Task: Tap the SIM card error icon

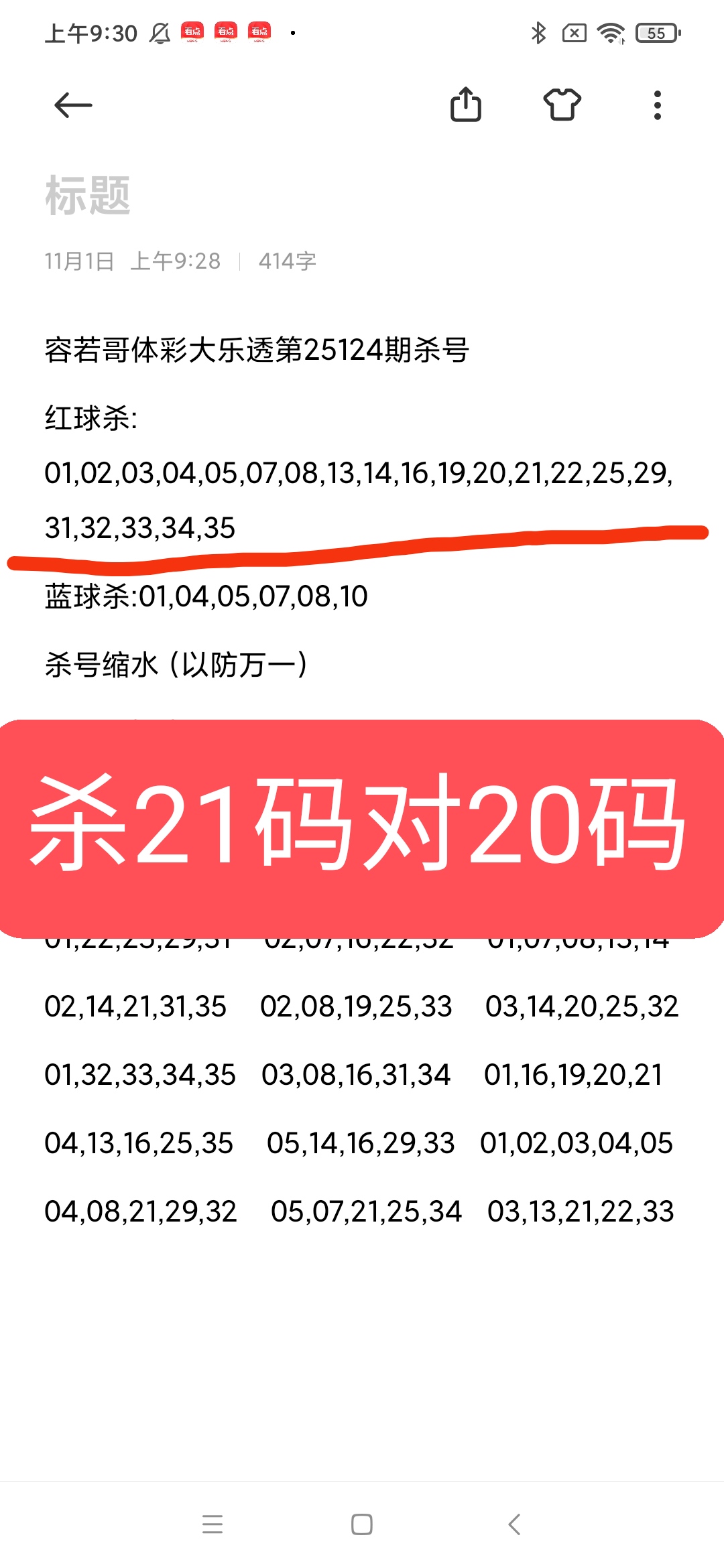Action: 575,32
